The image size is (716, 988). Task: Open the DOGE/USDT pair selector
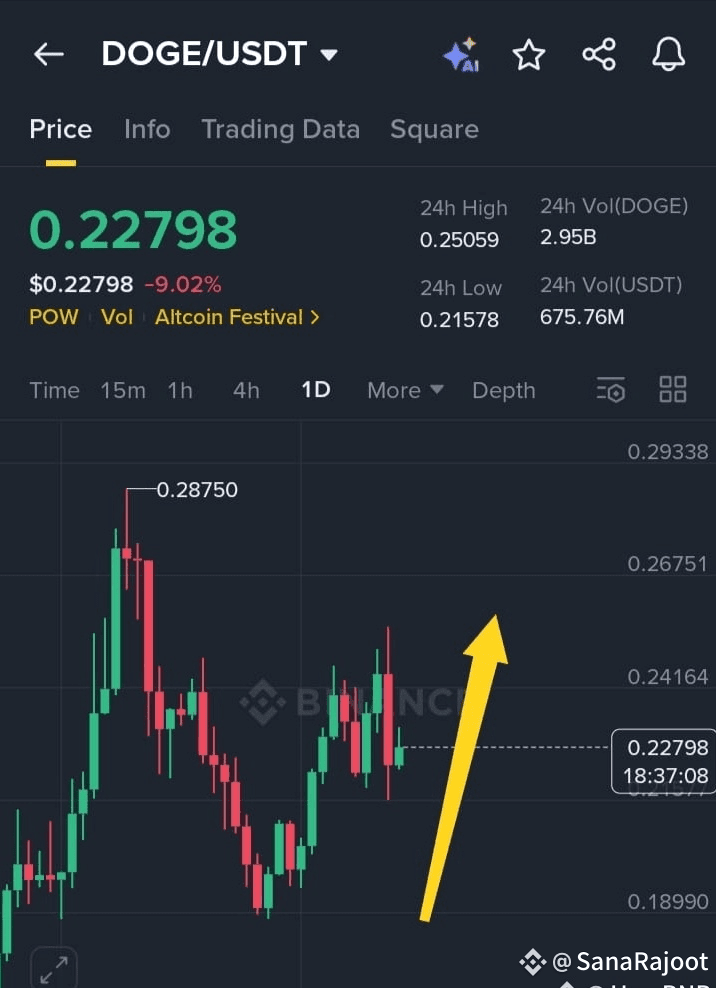coord(220,54)
